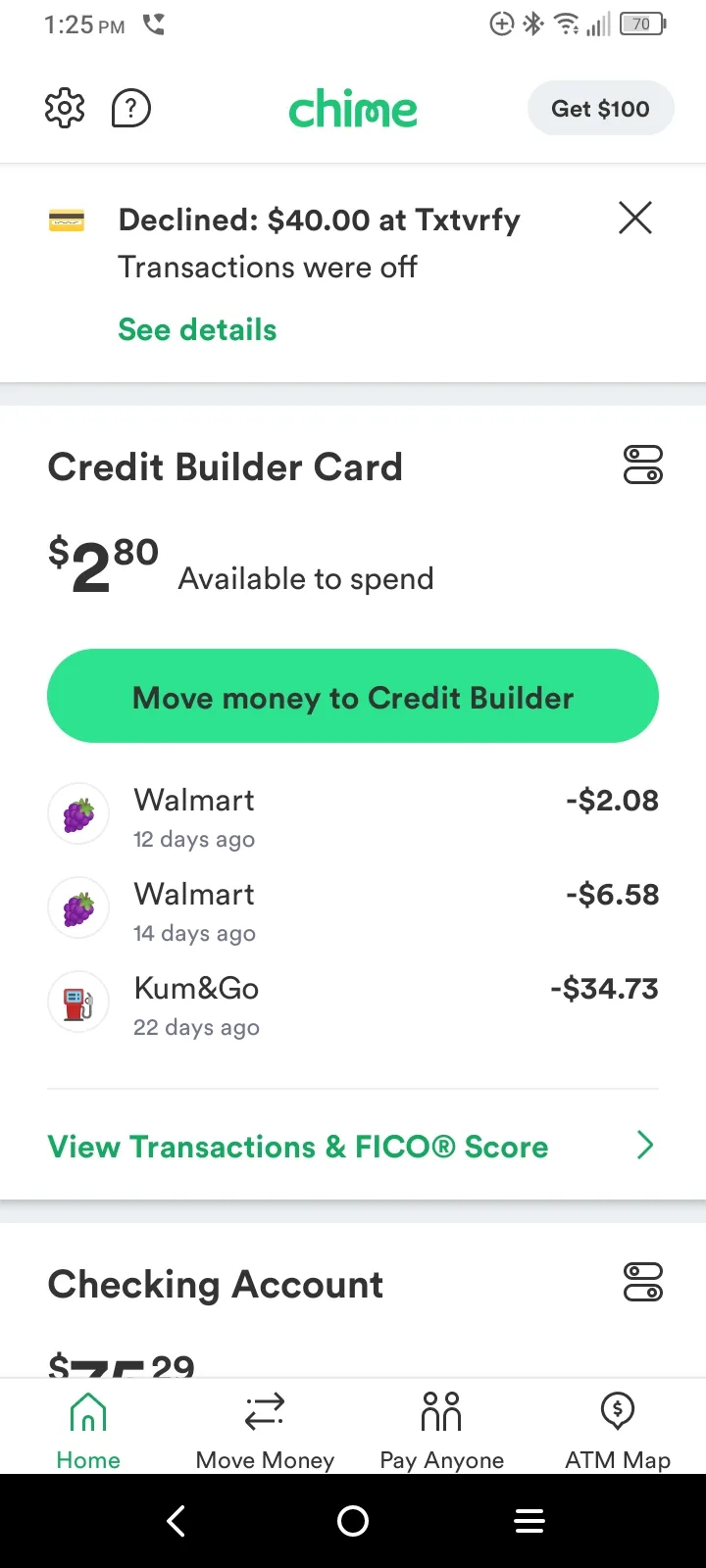See details of declined Txtvrfy charge

[x=197, y=329]
